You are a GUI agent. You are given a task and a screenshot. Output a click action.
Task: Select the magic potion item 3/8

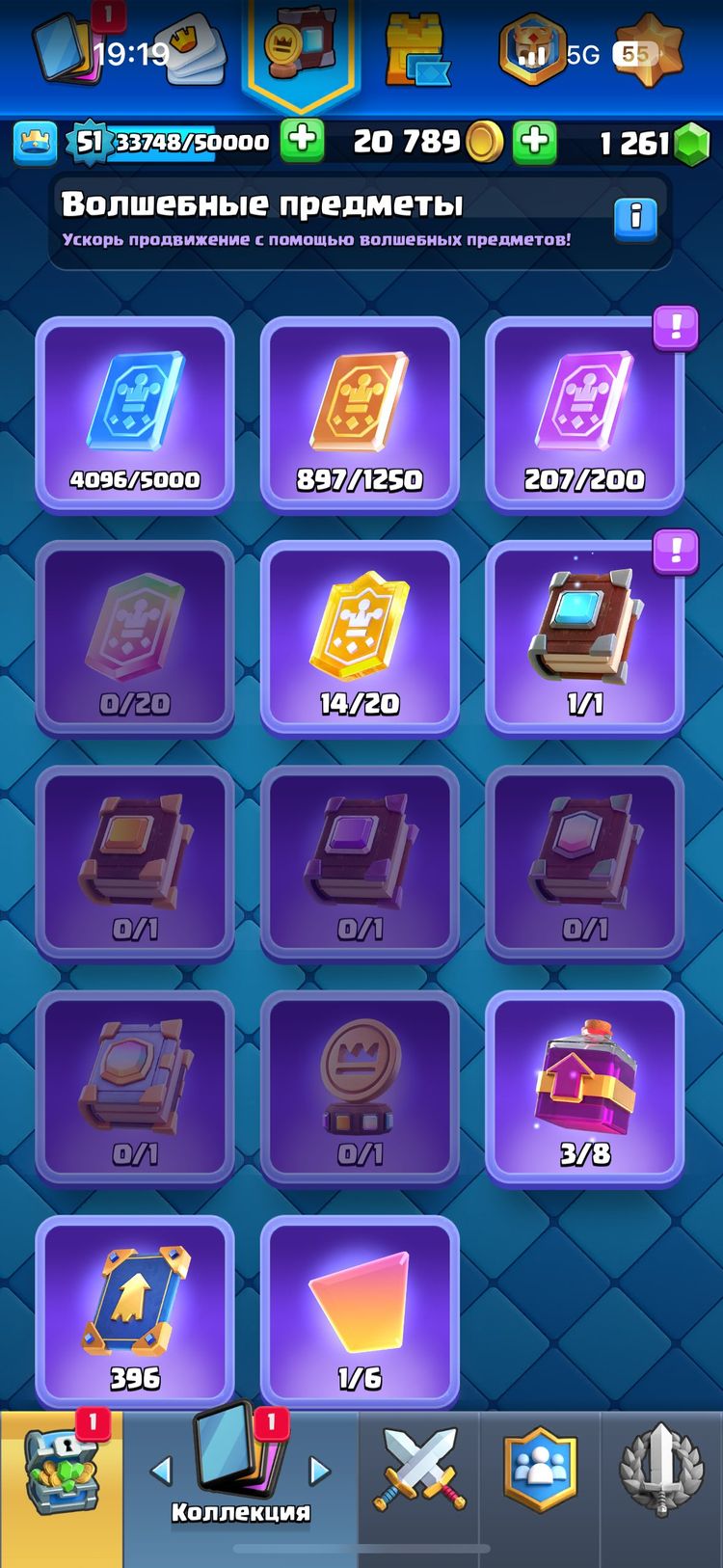584,1088
